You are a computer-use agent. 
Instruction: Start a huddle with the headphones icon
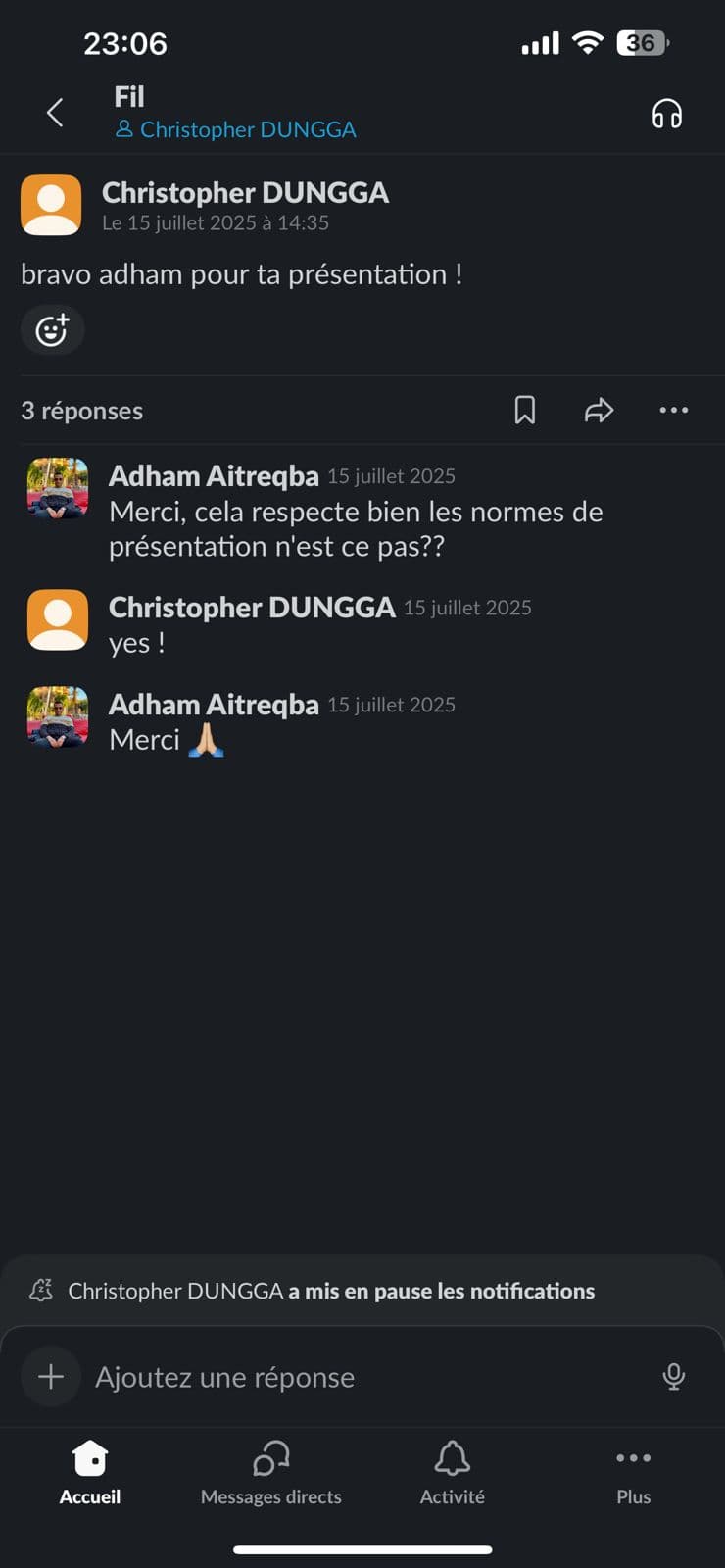[x=666, y=114]
